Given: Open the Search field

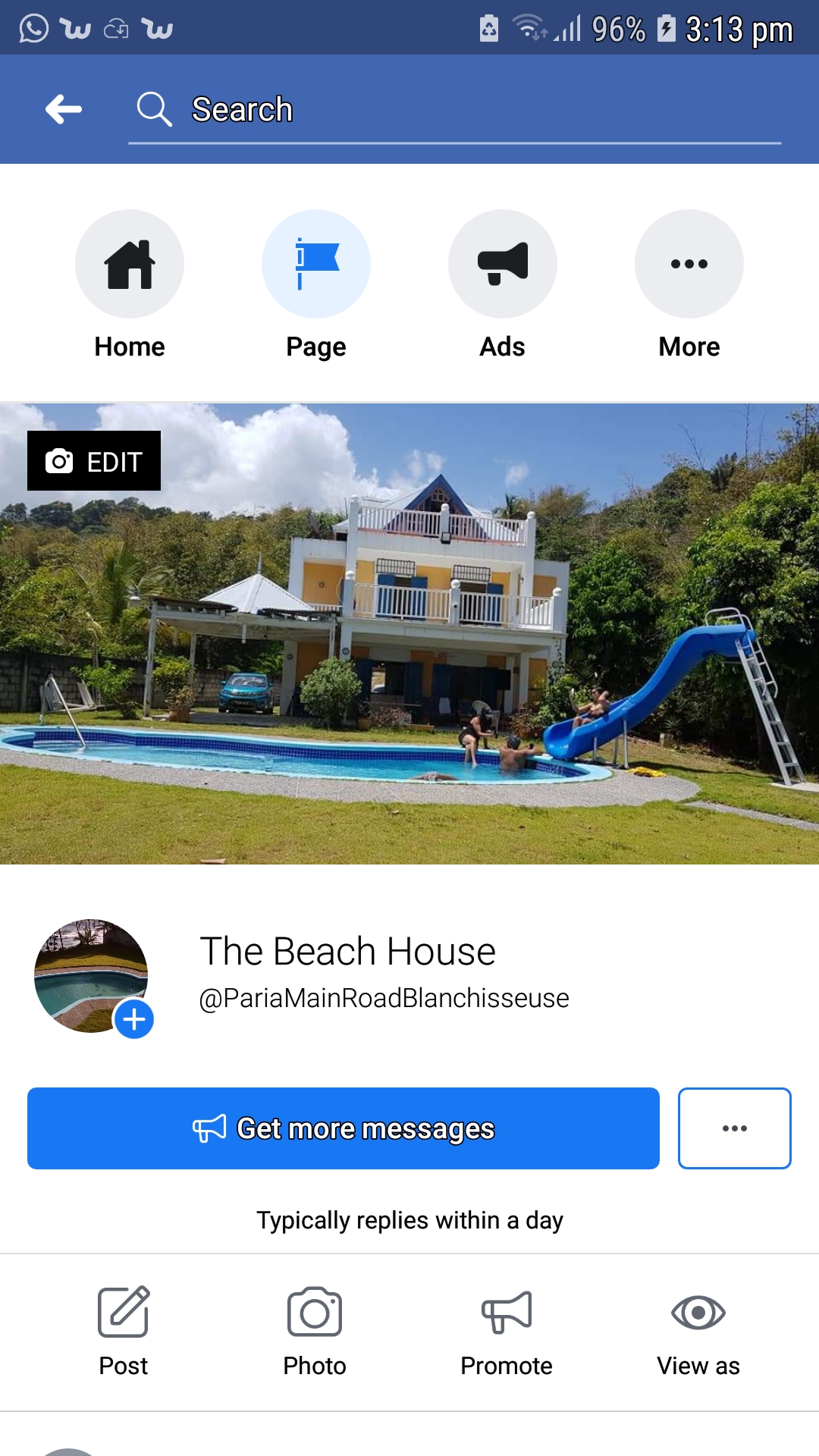Looking at the screenshot, I should pos(455,109).
